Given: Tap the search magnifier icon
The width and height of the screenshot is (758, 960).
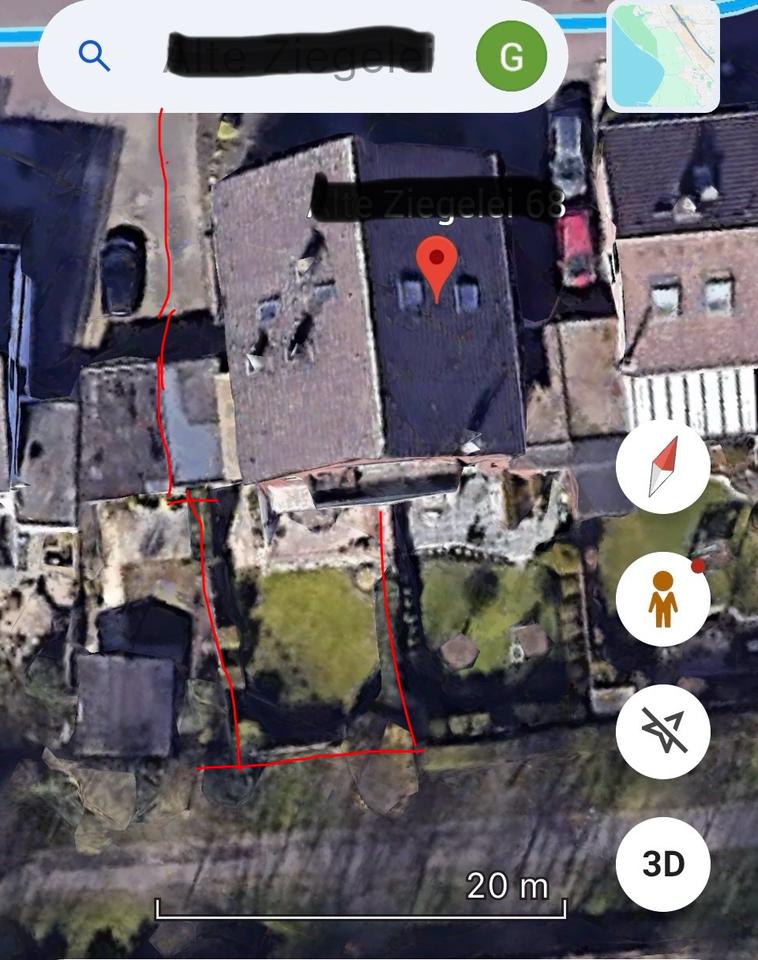Looking at the screenshot, I should point(94,56).
